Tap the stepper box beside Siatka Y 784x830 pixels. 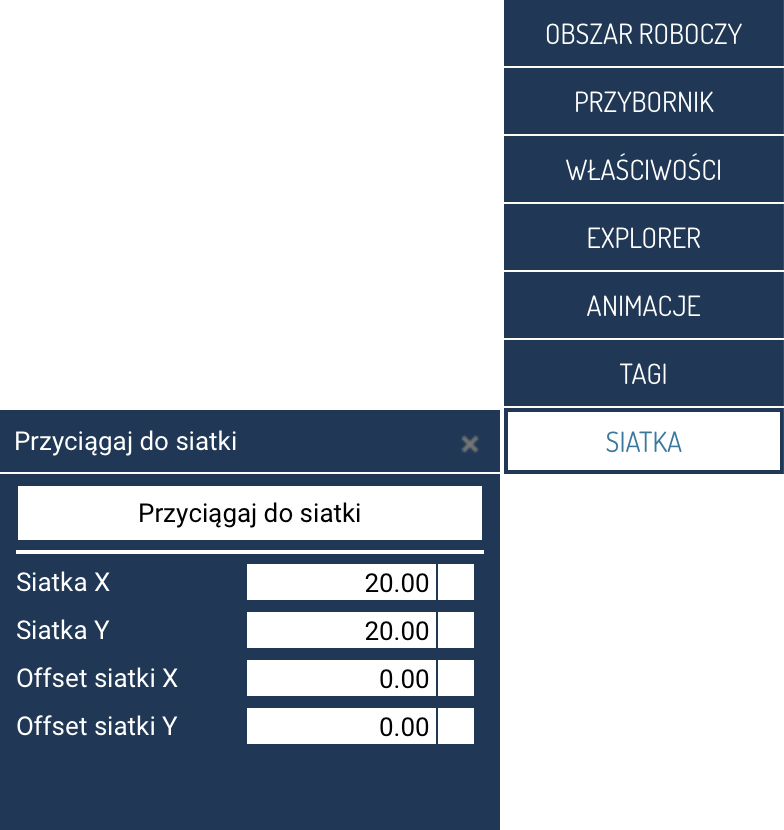coord(457,631)
